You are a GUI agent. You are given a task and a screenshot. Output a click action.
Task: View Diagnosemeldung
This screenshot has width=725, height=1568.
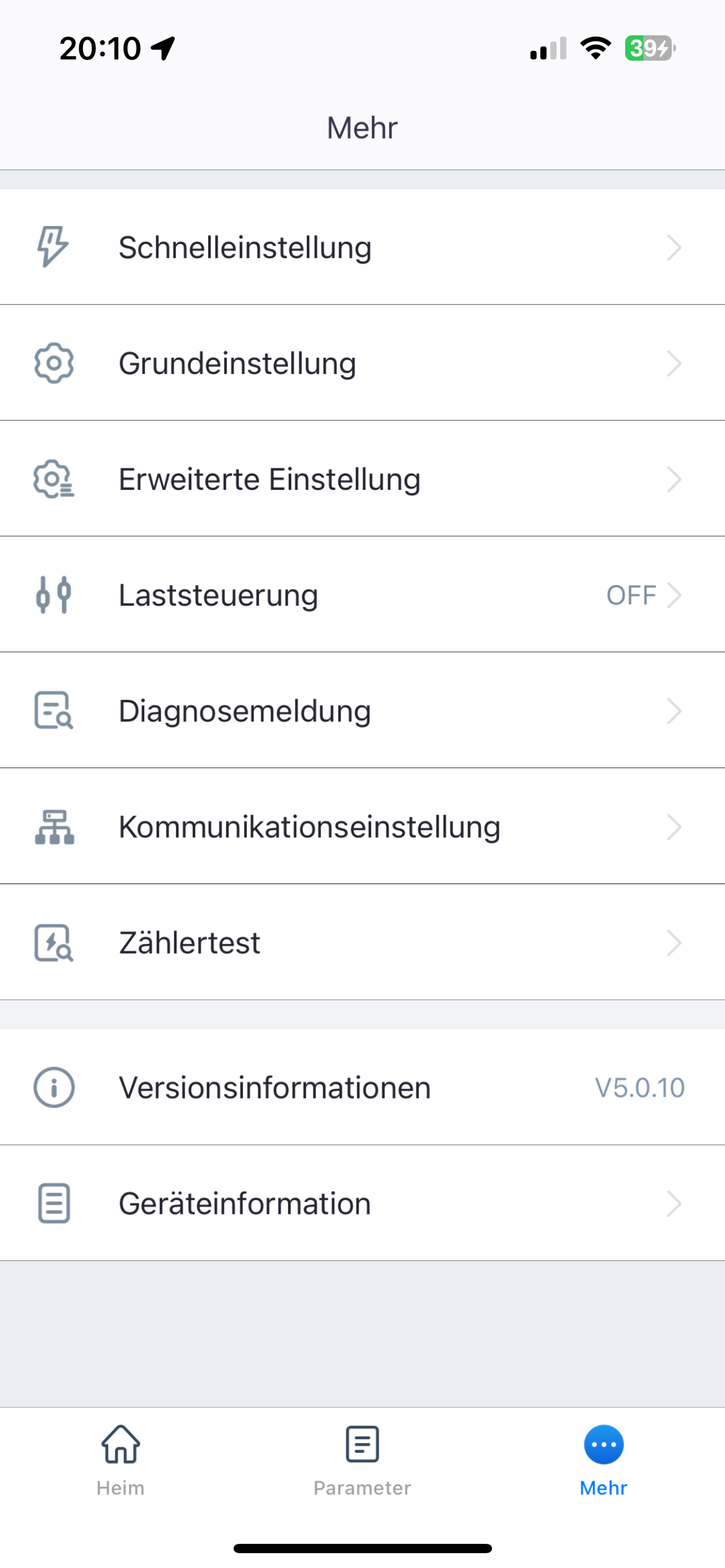[x=362, y=710]
